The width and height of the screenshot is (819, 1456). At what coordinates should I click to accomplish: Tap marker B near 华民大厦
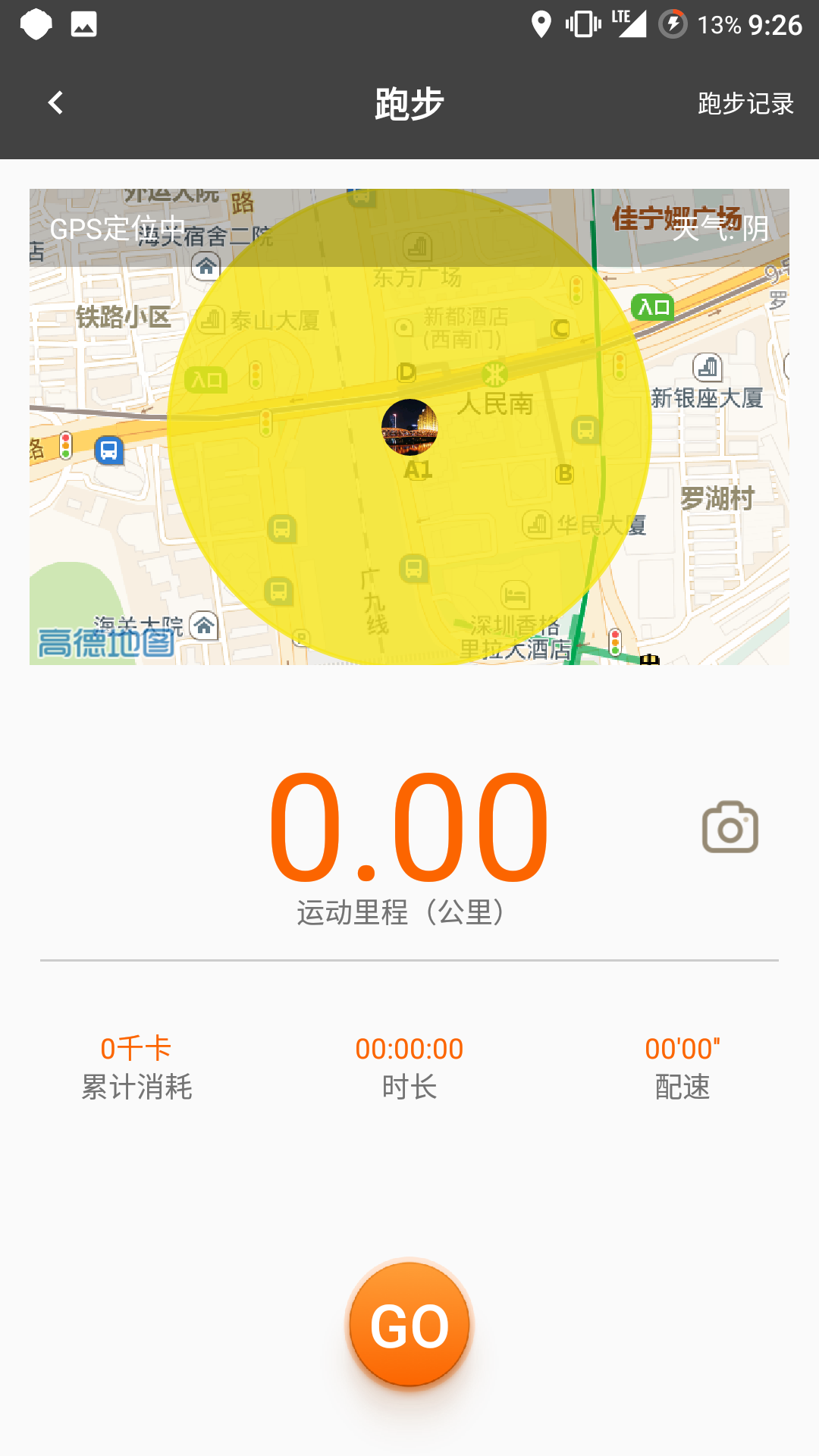pyautogui.click(x=564, y=472)
